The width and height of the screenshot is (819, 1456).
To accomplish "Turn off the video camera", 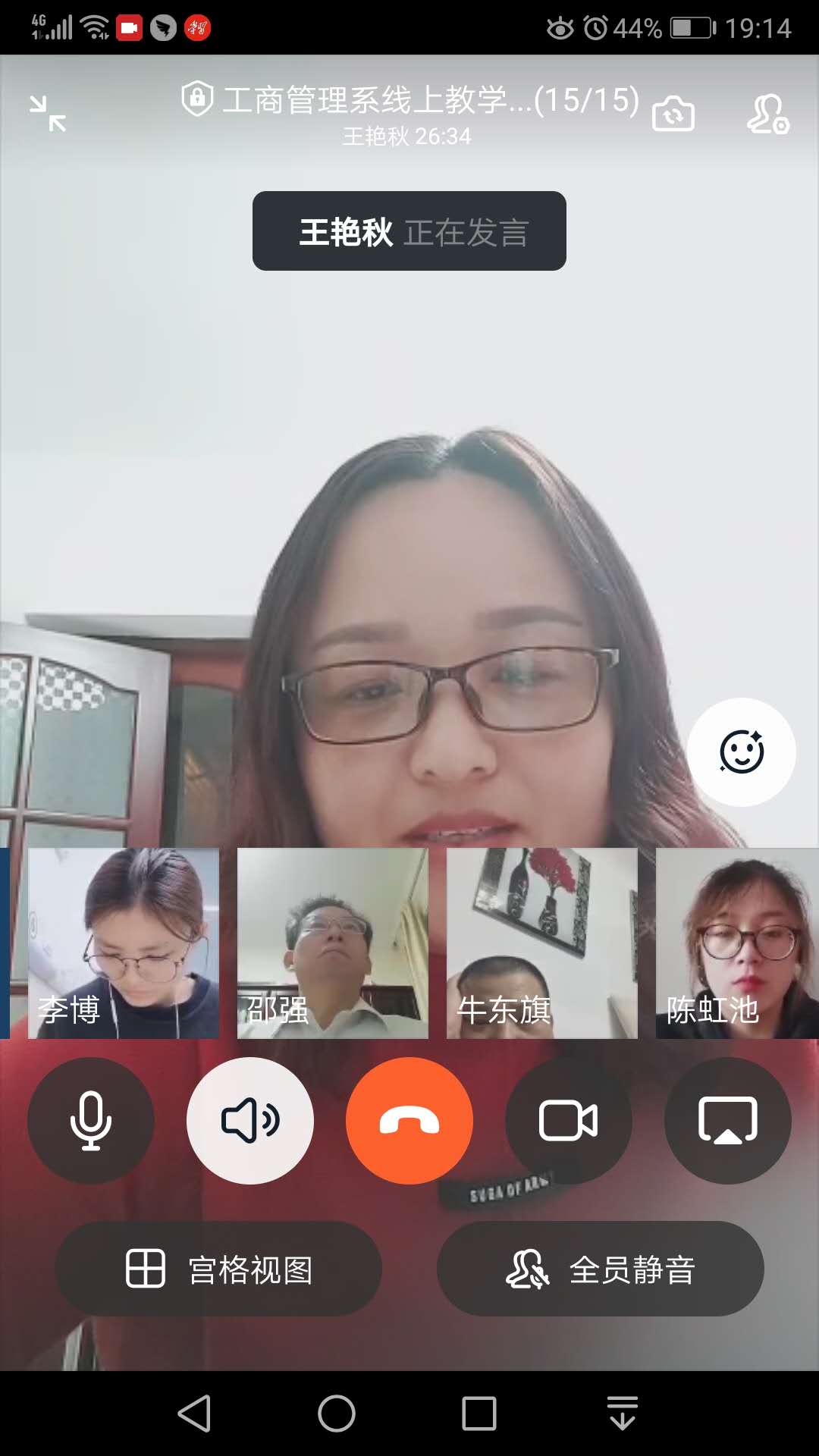I will tap(569, 1120).
